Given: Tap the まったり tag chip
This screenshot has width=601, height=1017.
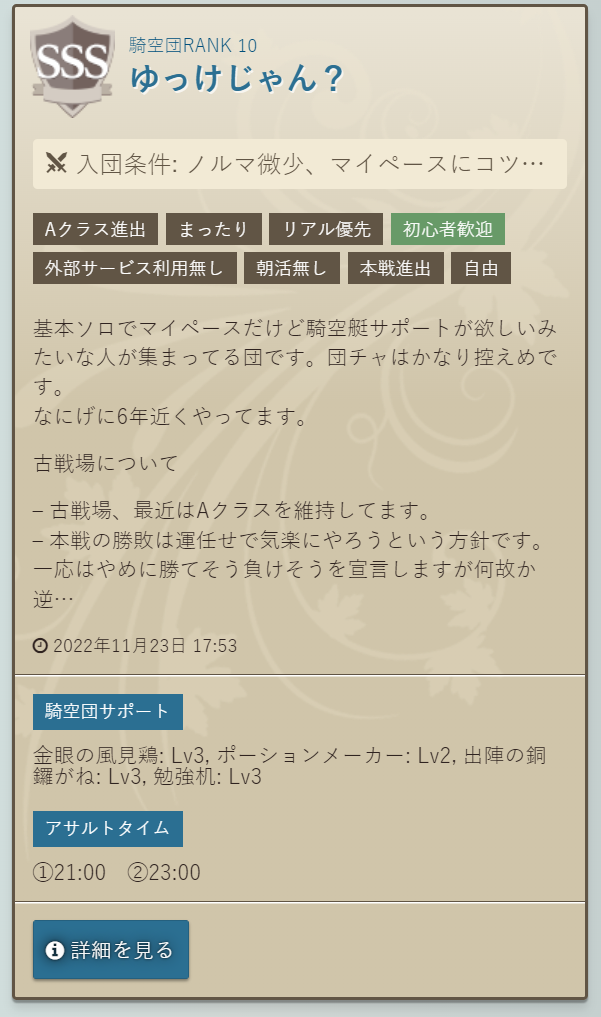Looking at the screenshot, I should pos(214,229).
